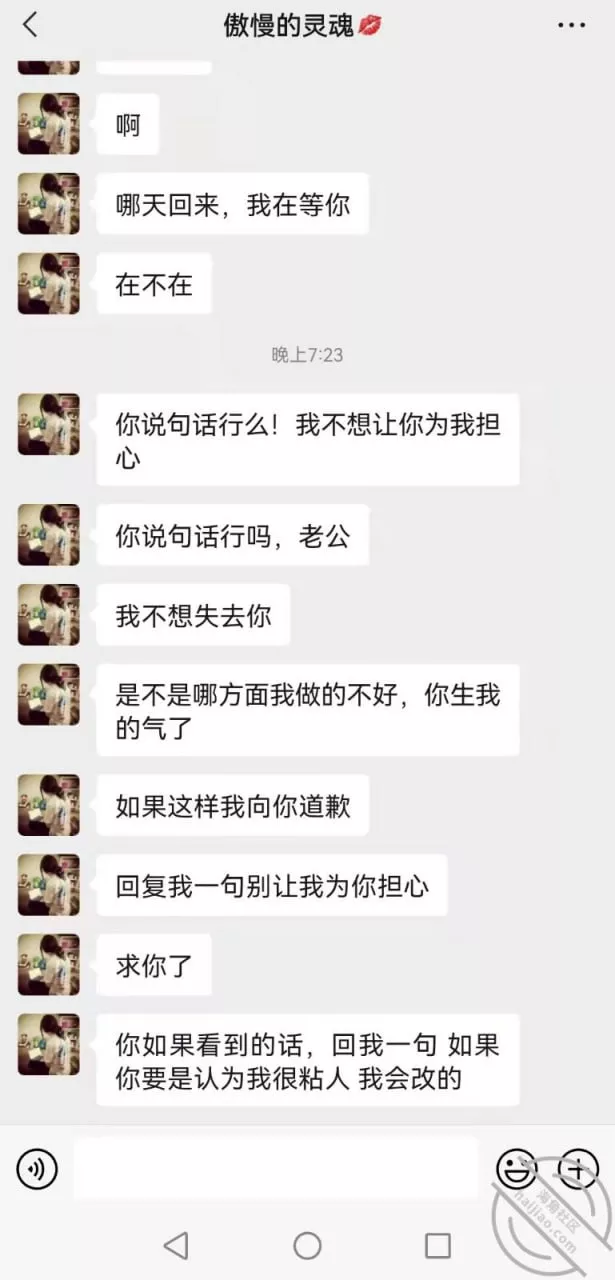Image resolution: width=615 pixels, height=1280 pixels.
Task: Open recent apps with square button
Action: point(438,1245)
